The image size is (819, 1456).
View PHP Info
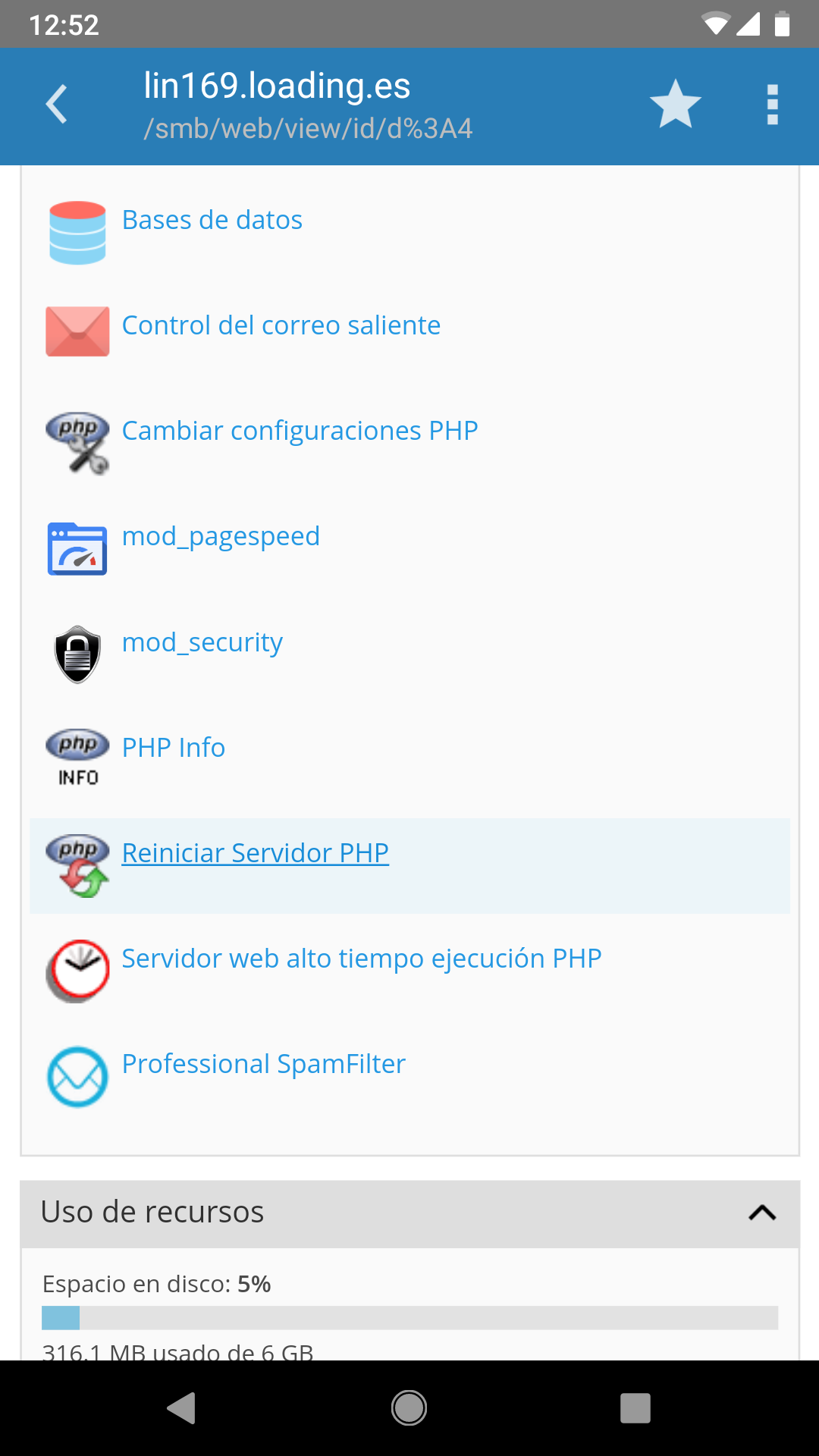coord(174,748)
